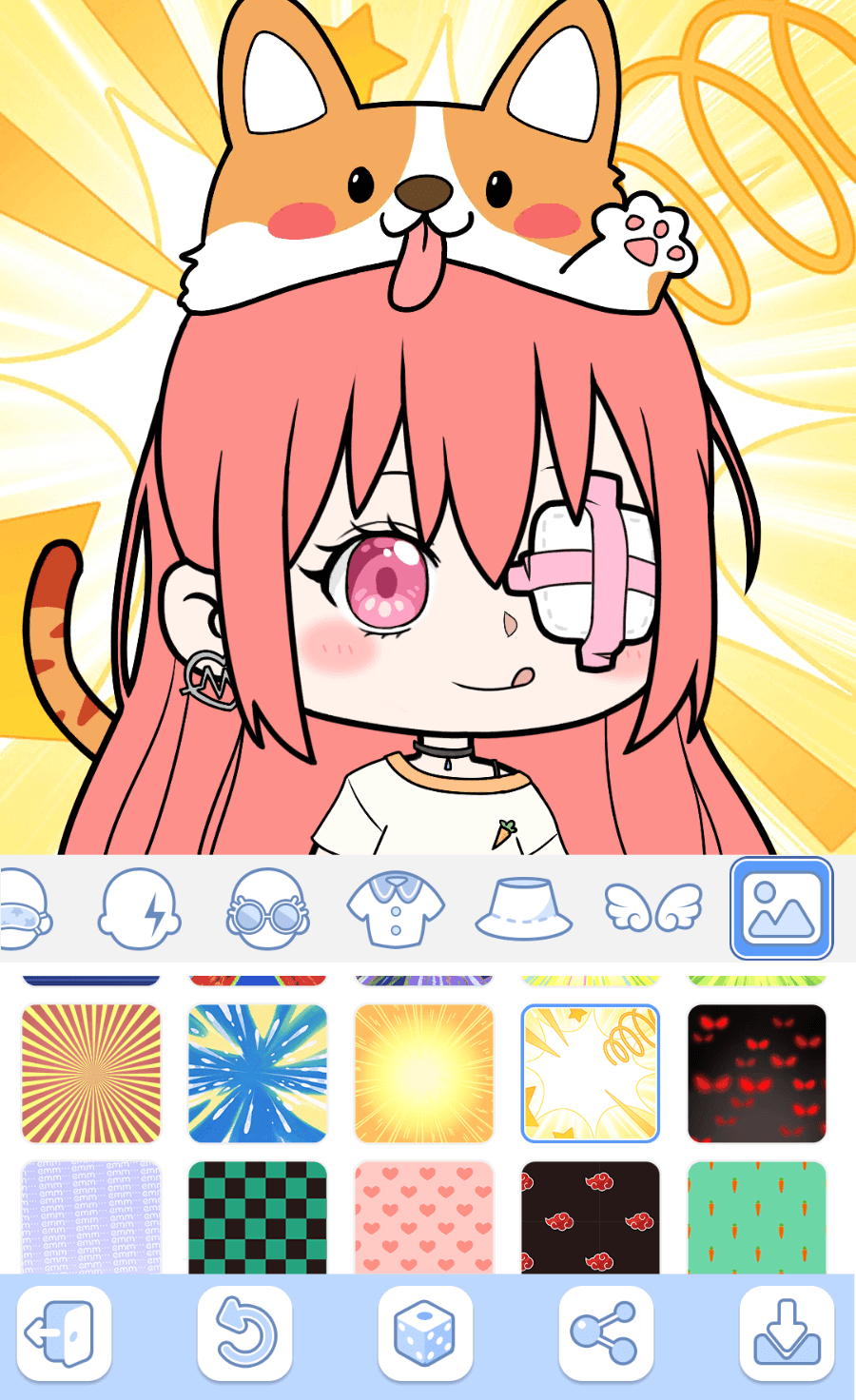Viewport: 856px width, 1400px height.
Task: Select the green and black checkered background
Action: click(258, 1217)
